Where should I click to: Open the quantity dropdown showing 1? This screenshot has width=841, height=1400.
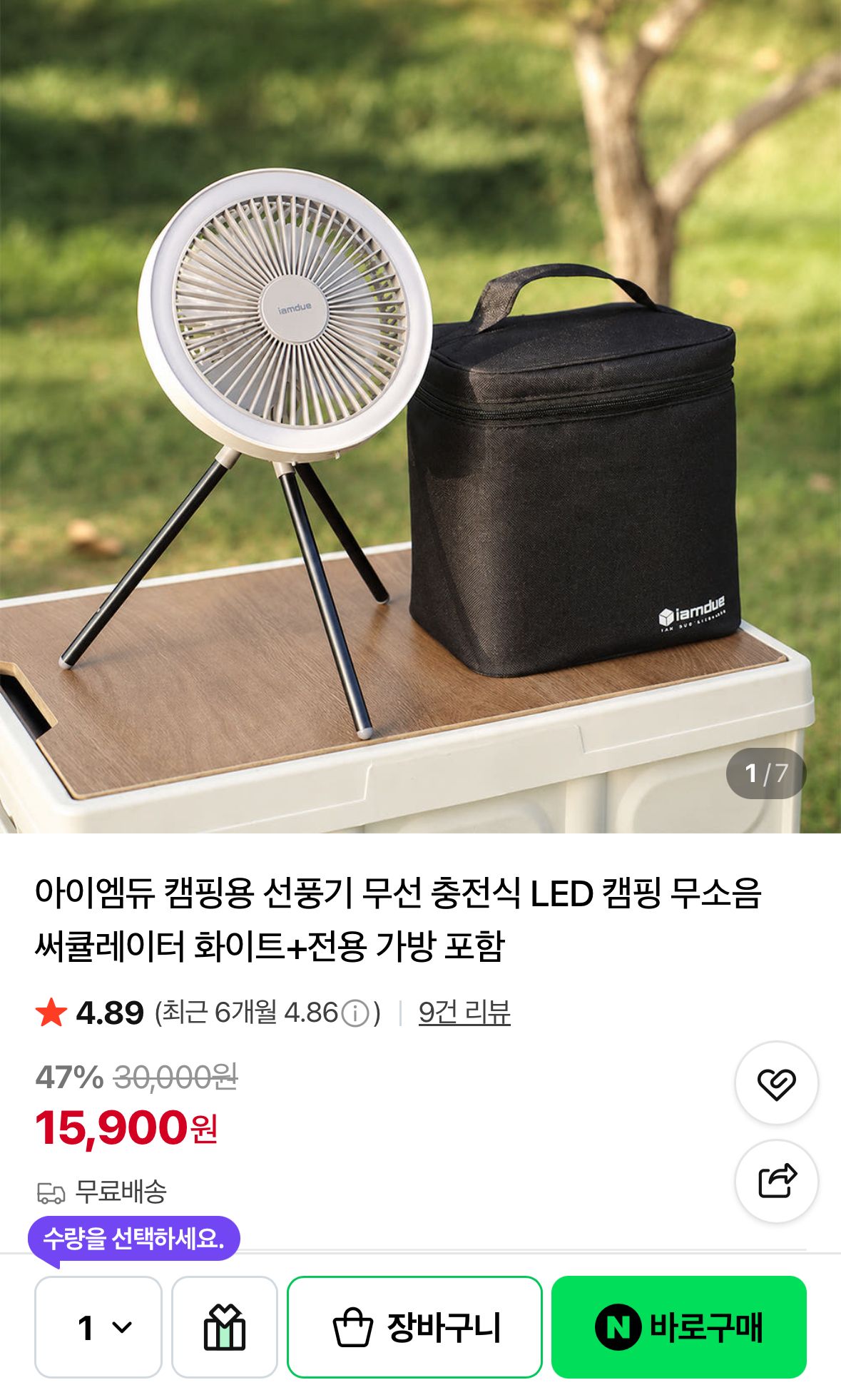98,1327
